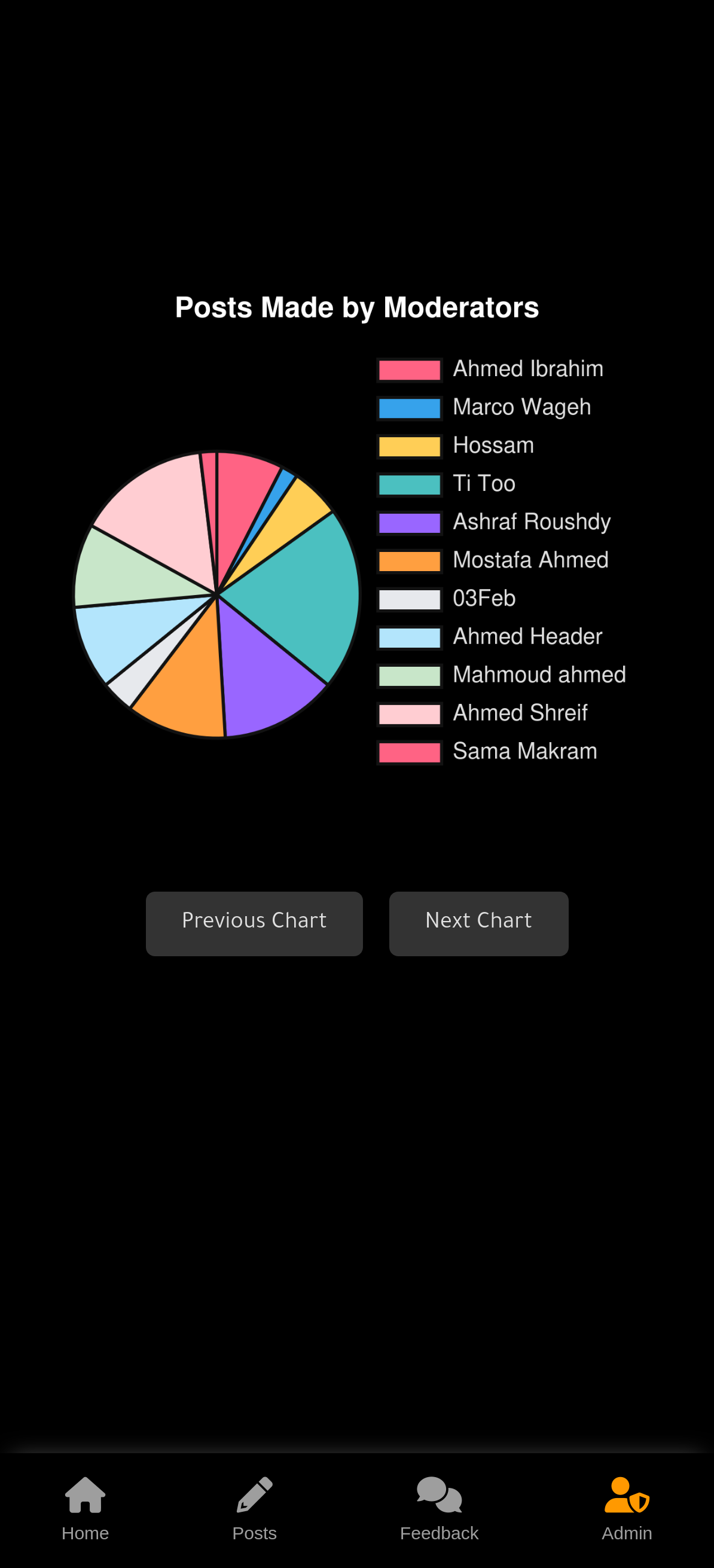The height and width of the screenshot is (1568, 714).
Task: Toggle Mostafa Ahmed legend entry
Action: click(x=493, y=560)
